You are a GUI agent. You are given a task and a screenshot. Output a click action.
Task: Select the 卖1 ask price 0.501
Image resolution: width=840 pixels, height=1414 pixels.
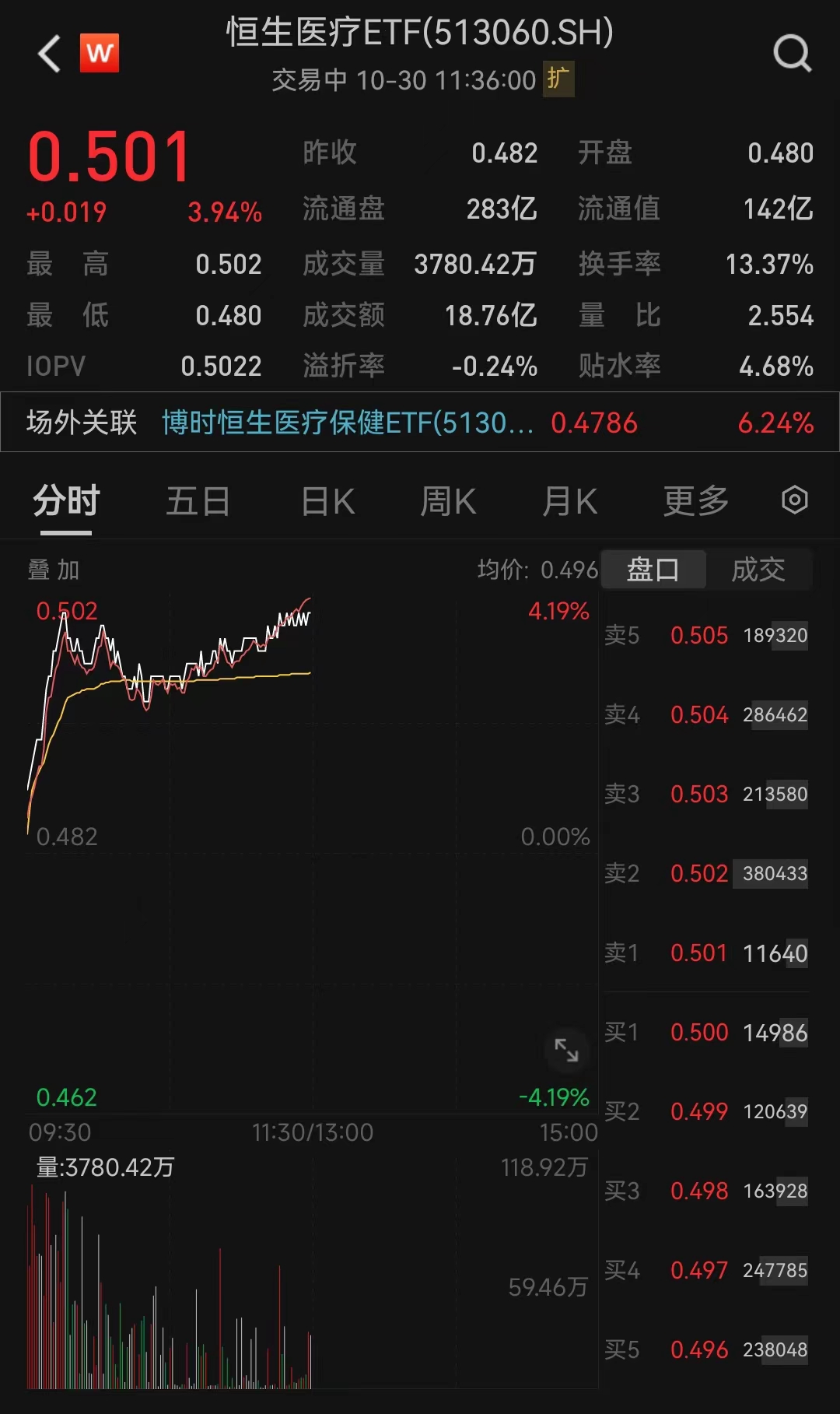pos(698,953)
